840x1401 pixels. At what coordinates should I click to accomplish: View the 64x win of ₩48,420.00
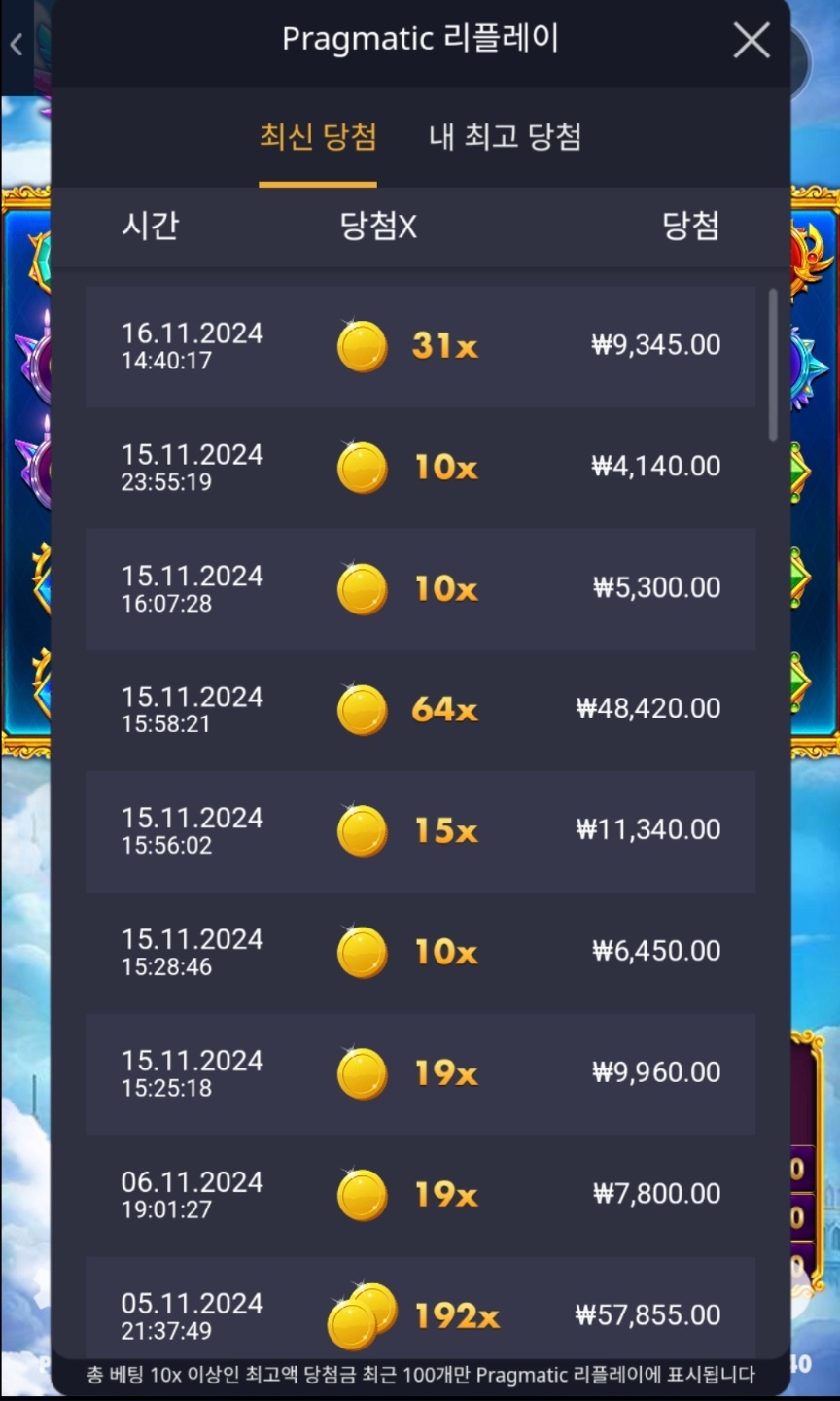(x=420, y=710)
